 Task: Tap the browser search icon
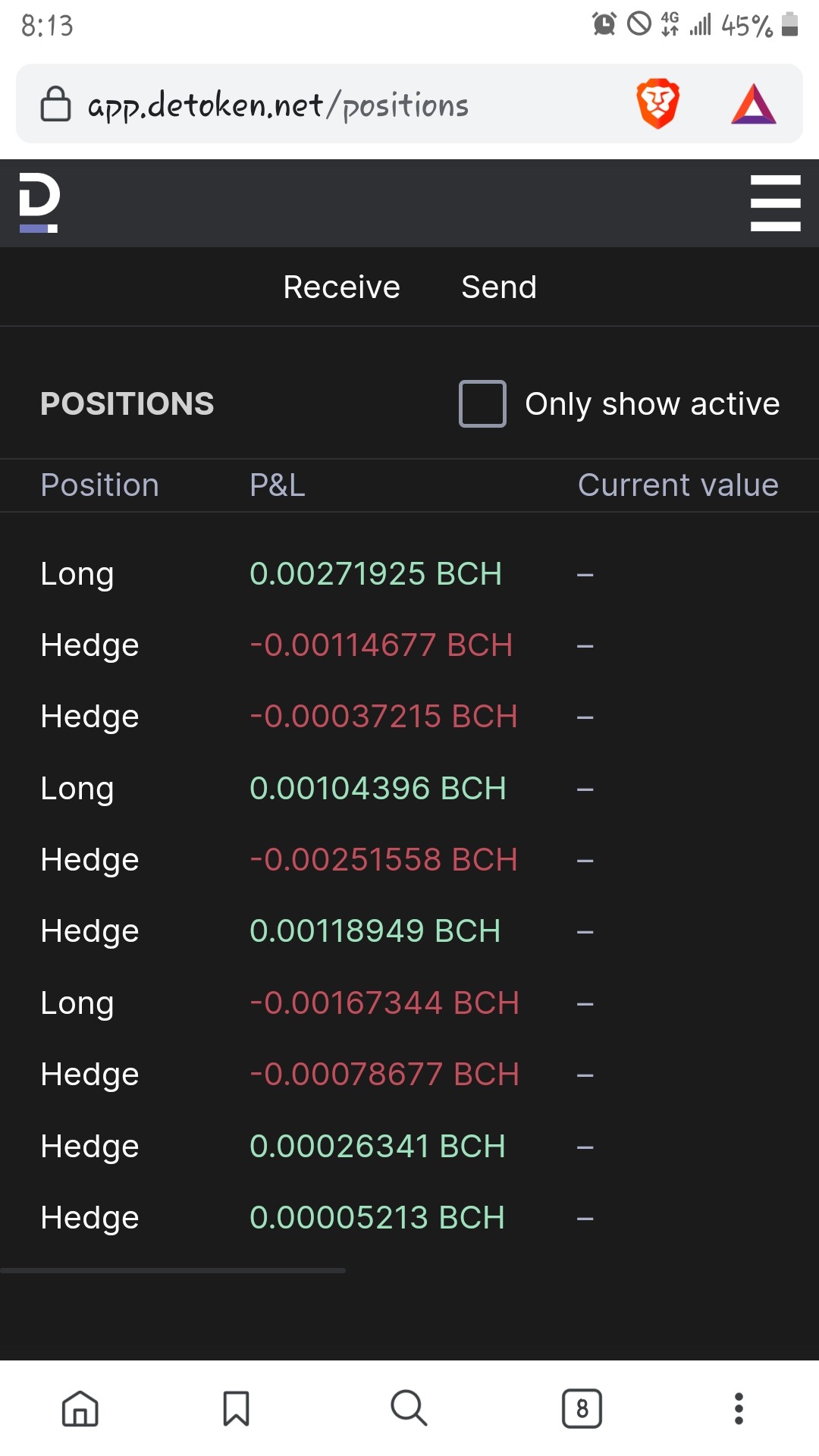click(x=409, y=1408)
